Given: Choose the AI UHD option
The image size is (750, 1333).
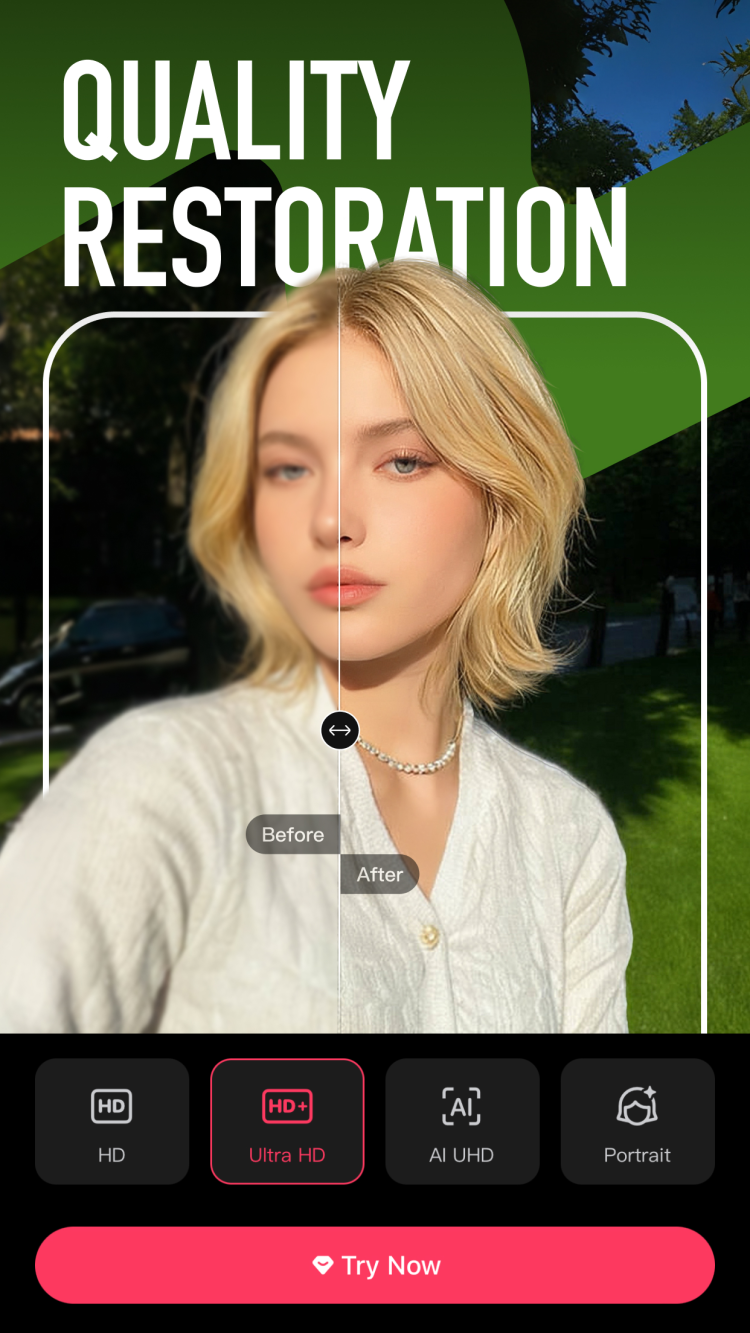Looking at the screenshot, I should (462, 1121).
